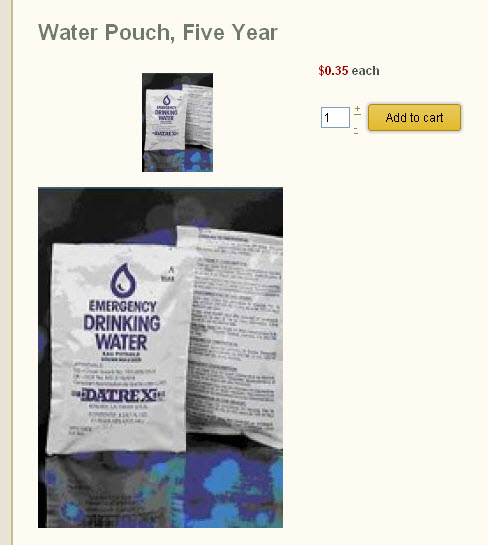Viewport: 488px width, 545px height.
Task: Increase quantity with the plus stepper
Action: pos(357,110)
